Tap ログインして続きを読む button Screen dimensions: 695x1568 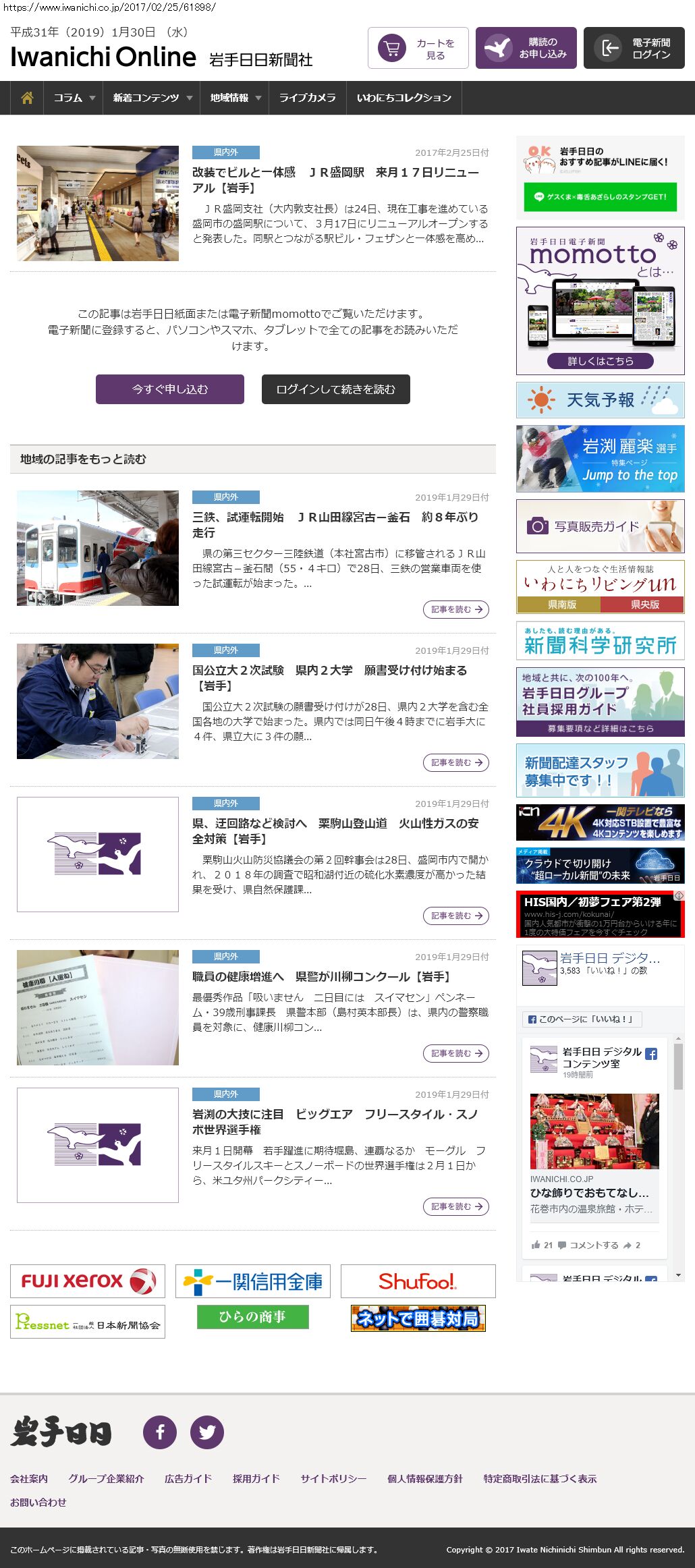tap(335, 389)
